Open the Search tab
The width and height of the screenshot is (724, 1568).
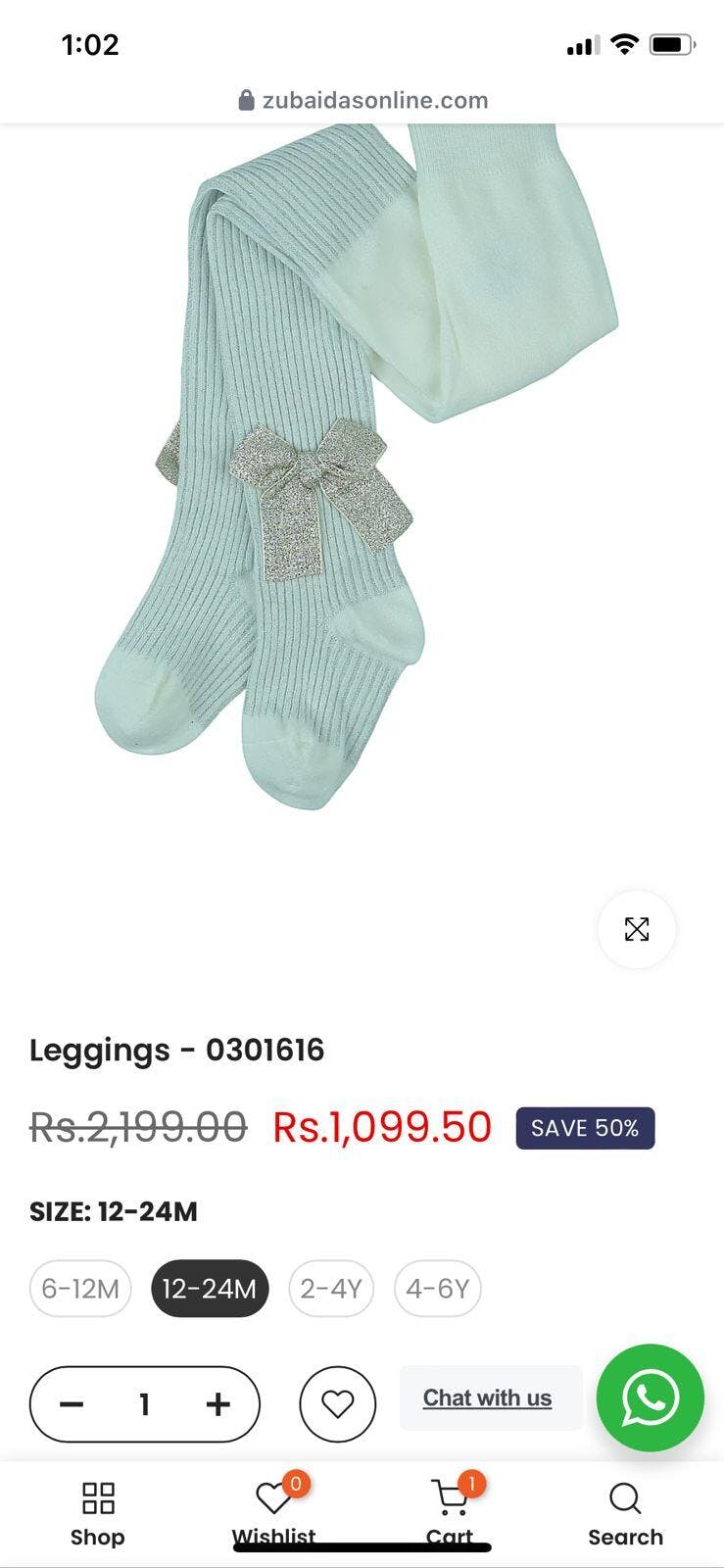[625, 1512]
